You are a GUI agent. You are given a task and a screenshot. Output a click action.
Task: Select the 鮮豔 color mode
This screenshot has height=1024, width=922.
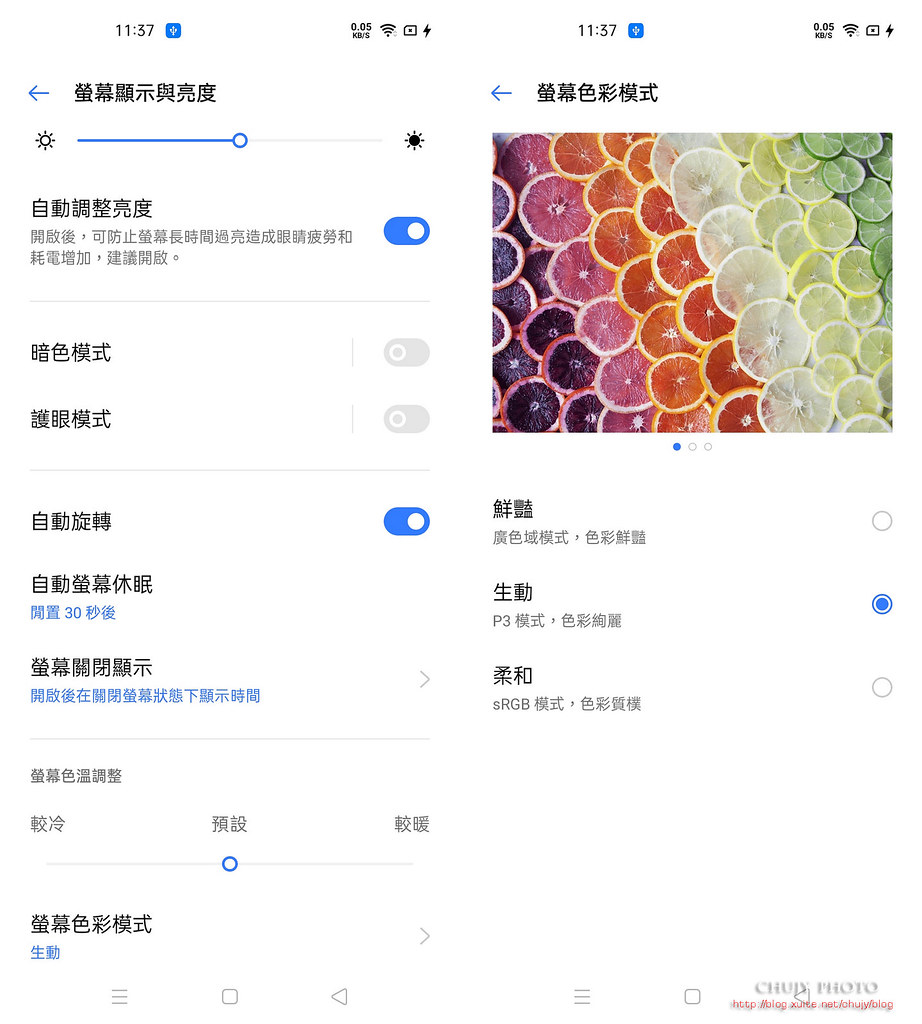[881, 521]
